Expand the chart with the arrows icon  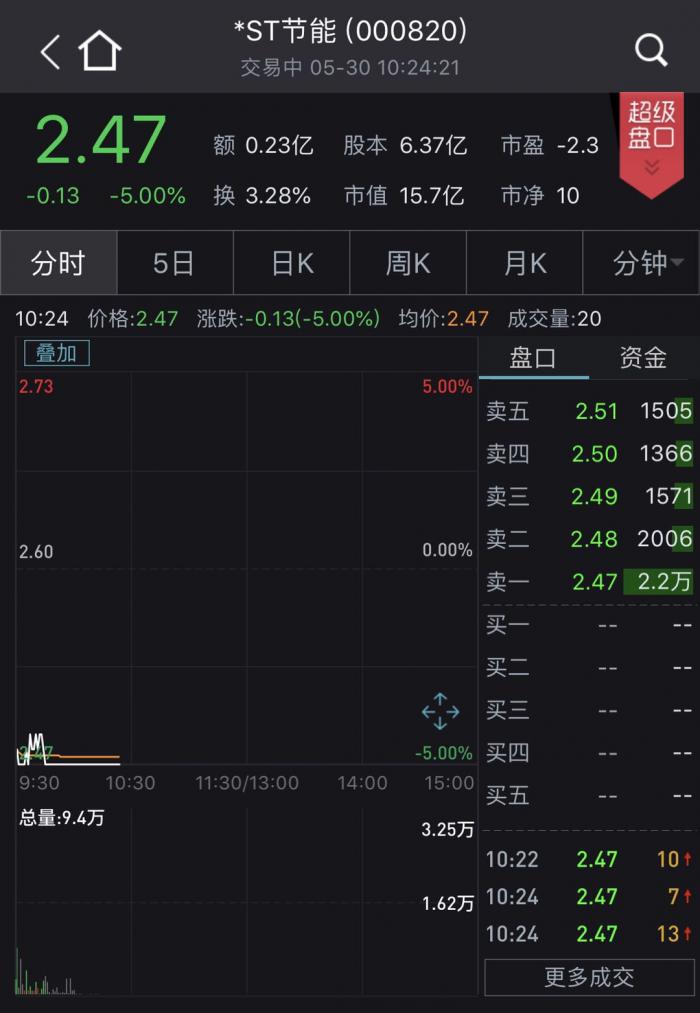click(x=440, y=711)
